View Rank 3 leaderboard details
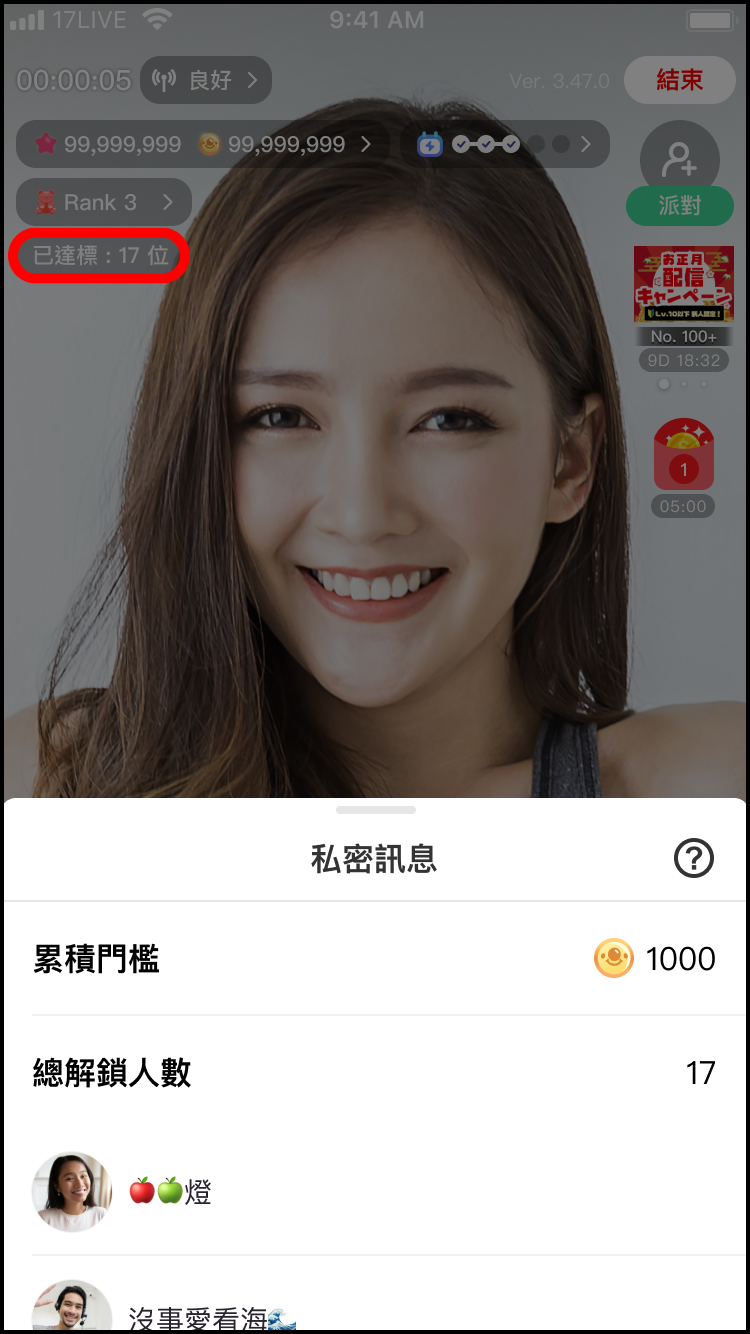Image resolution: width=750 pixels, height=1334 pixels. point(103,202)
